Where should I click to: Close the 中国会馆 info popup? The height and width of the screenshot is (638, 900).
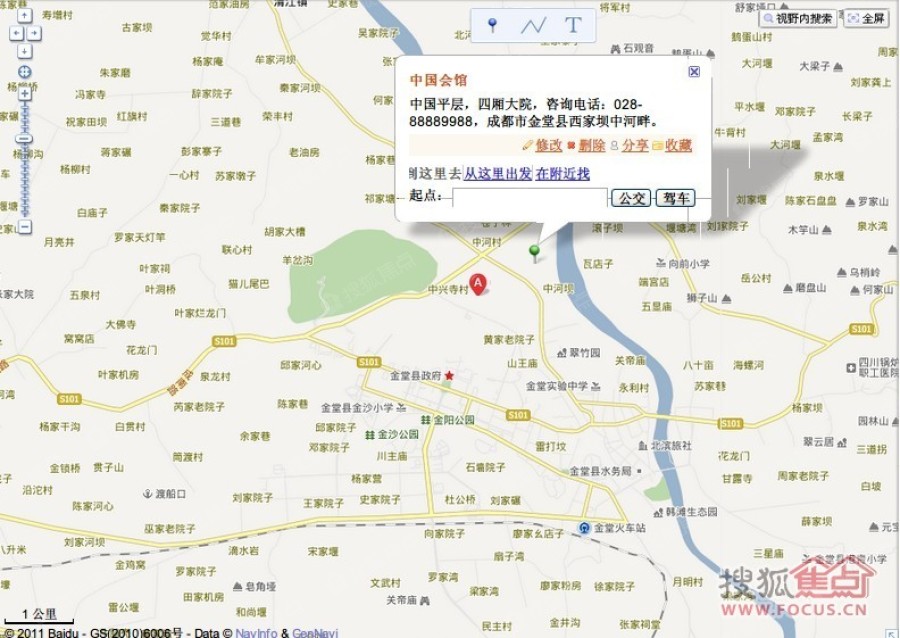click(x=694, y=71)
